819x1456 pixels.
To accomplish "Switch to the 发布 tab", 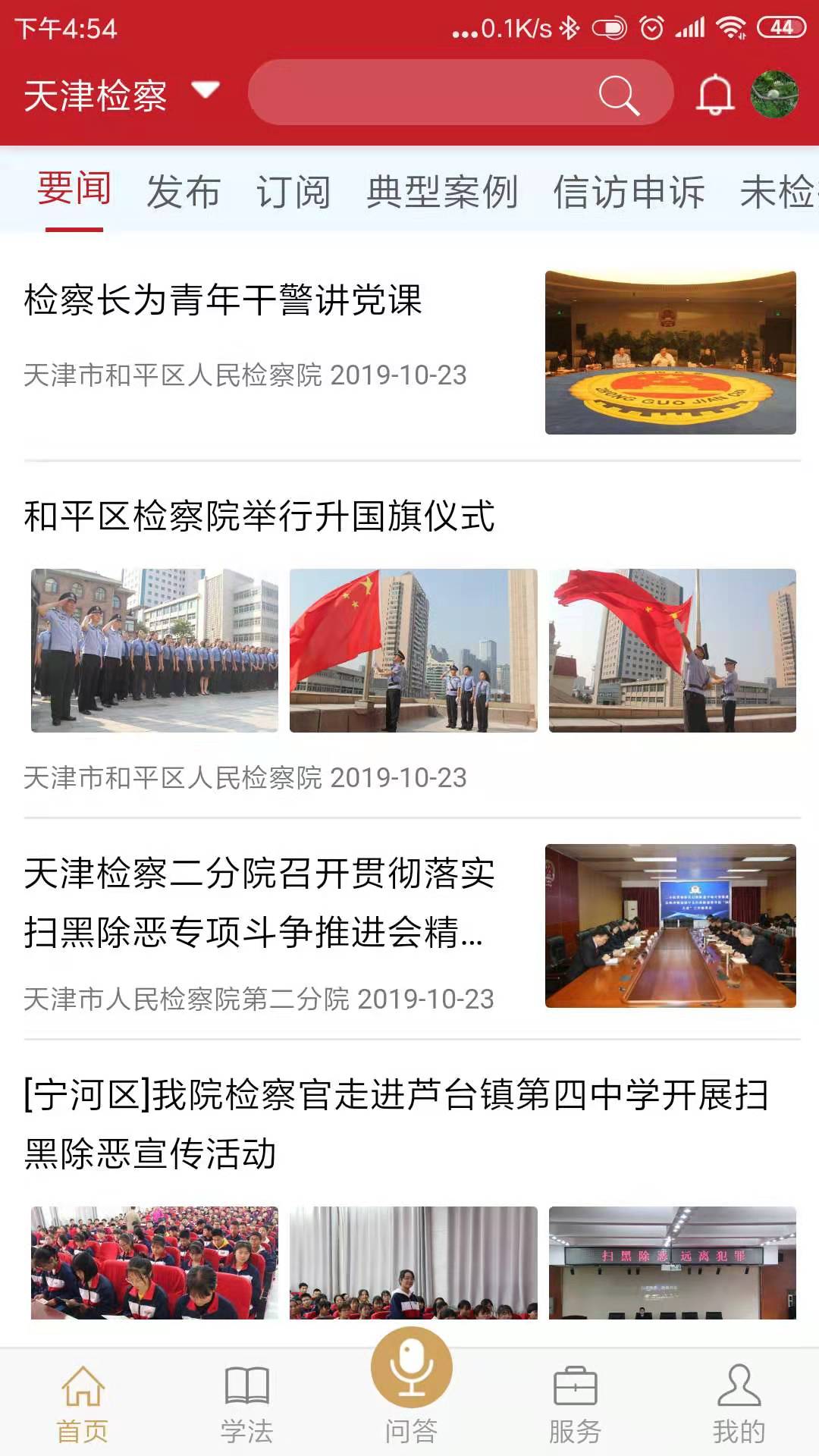I will pos(184,191).
